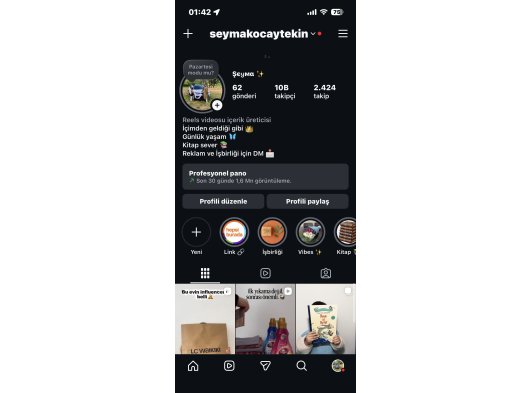Image resolution: width=530 pixels, height=393 pixels.
Task: Tap Profili paylaş button
Action: 307,201
